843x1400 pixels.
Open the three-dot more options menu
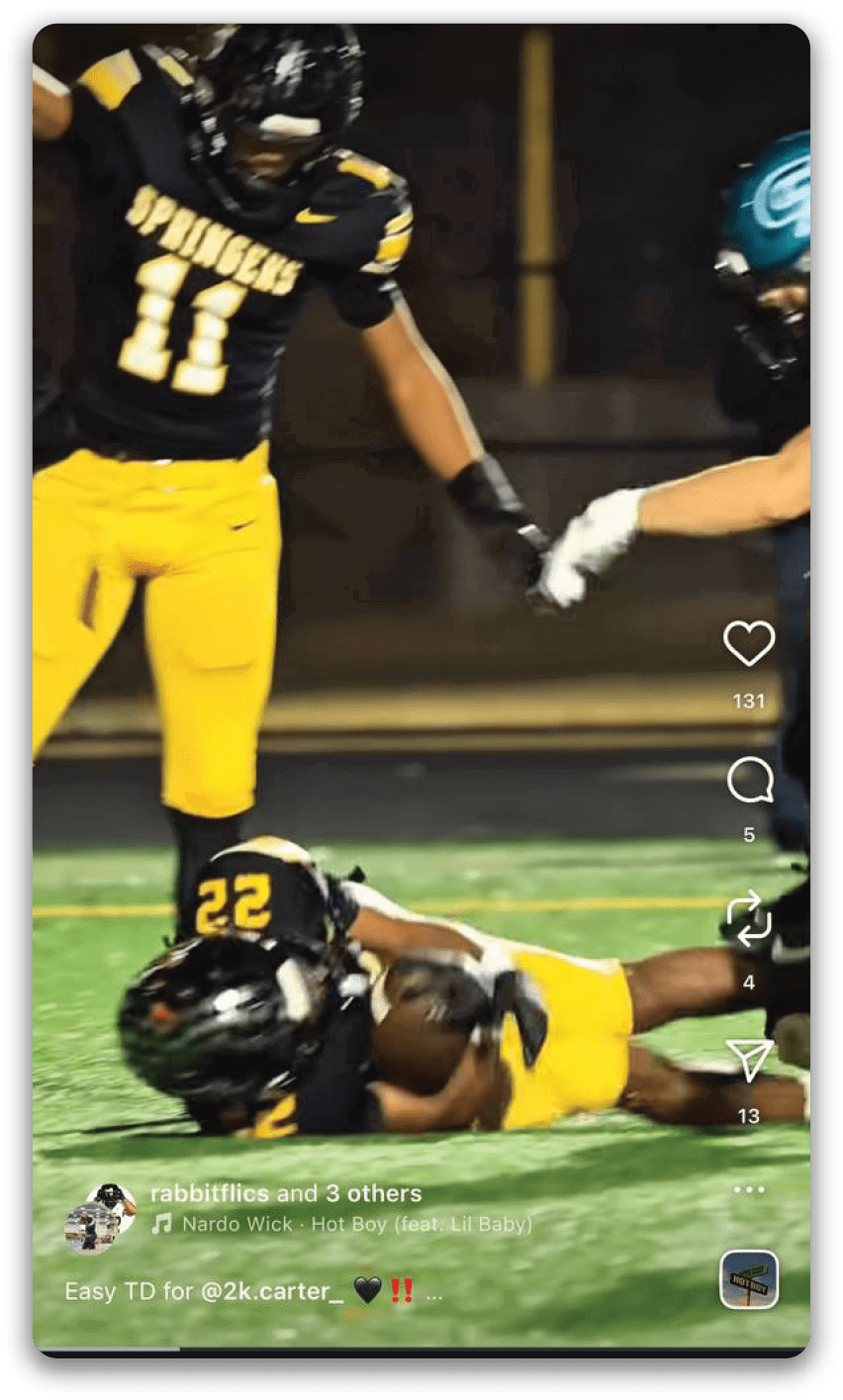749,1189
